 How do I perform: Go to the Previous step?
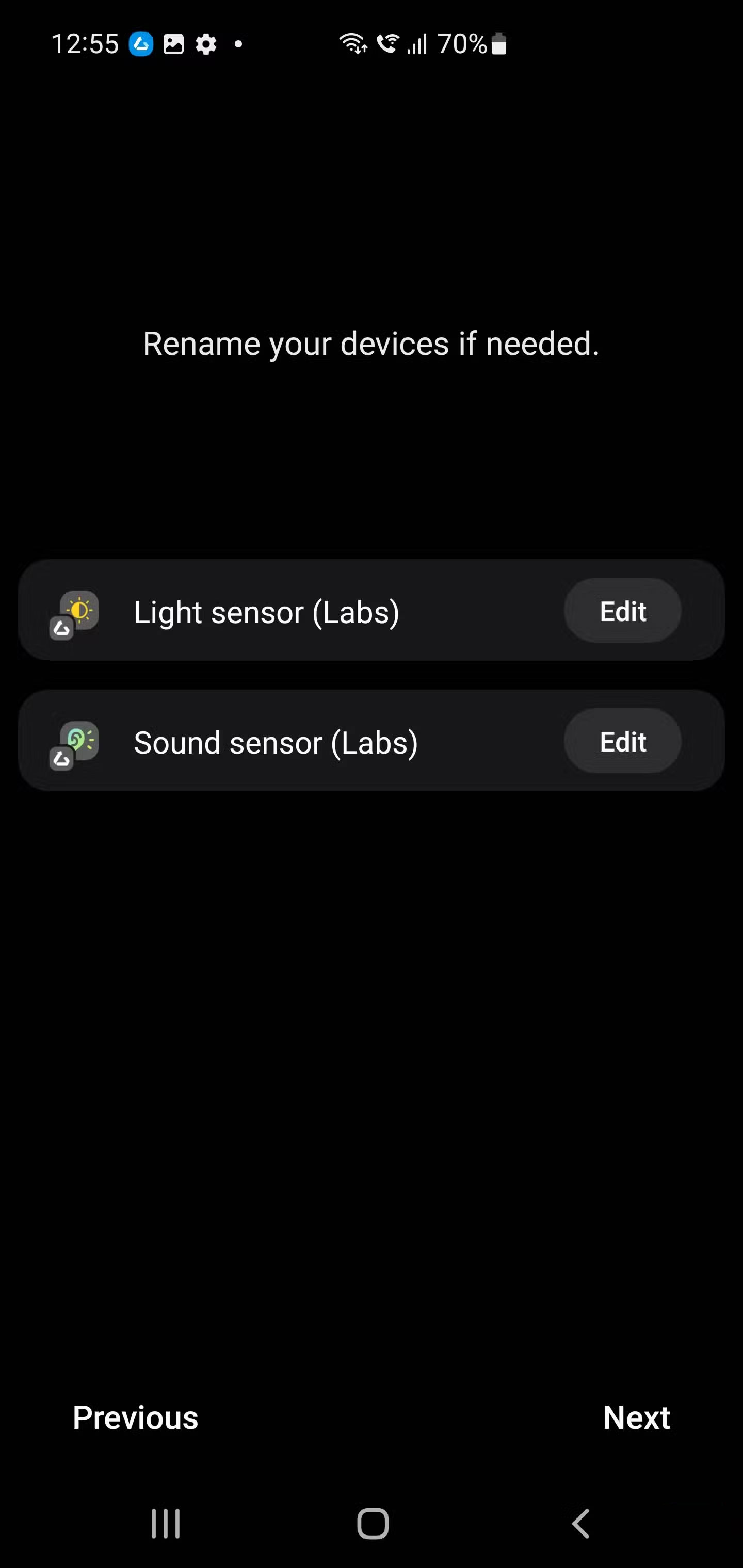pyautogui.click(x=135, y=1418)
